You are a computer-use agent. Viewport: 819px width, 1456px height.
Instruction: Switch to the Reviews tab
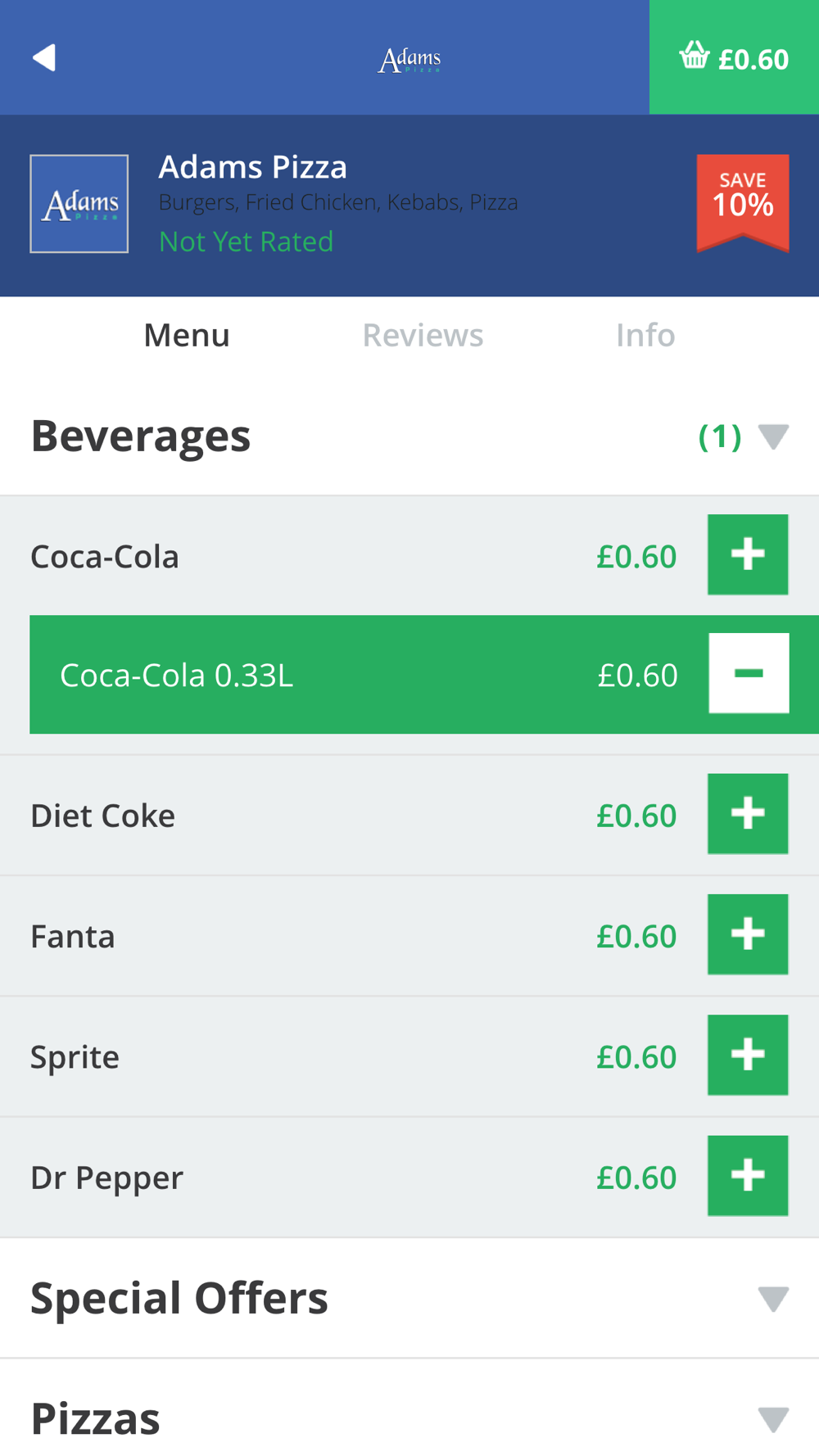pos(423,335)
